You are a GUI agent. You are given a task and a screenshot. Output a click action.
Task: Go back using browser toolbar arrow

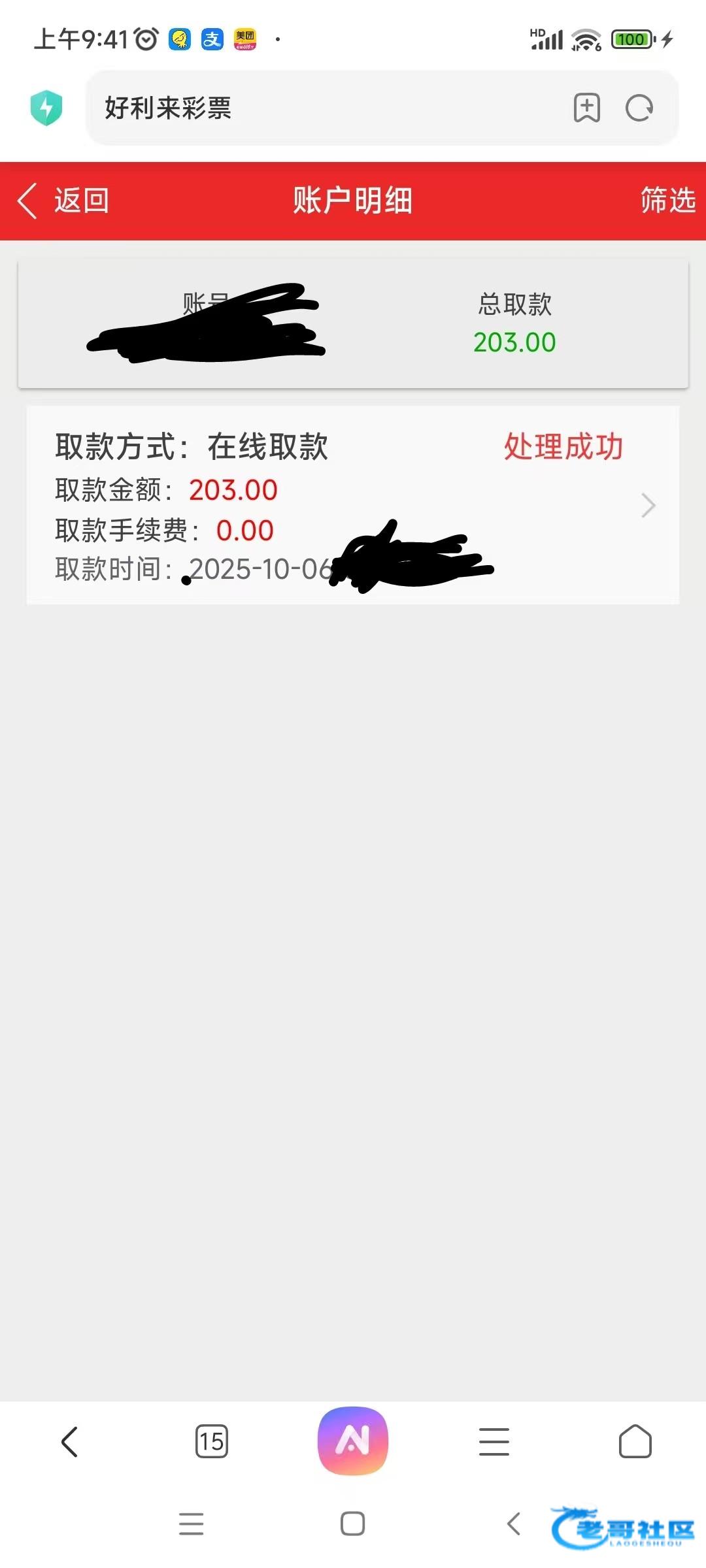coord(70,1441)
